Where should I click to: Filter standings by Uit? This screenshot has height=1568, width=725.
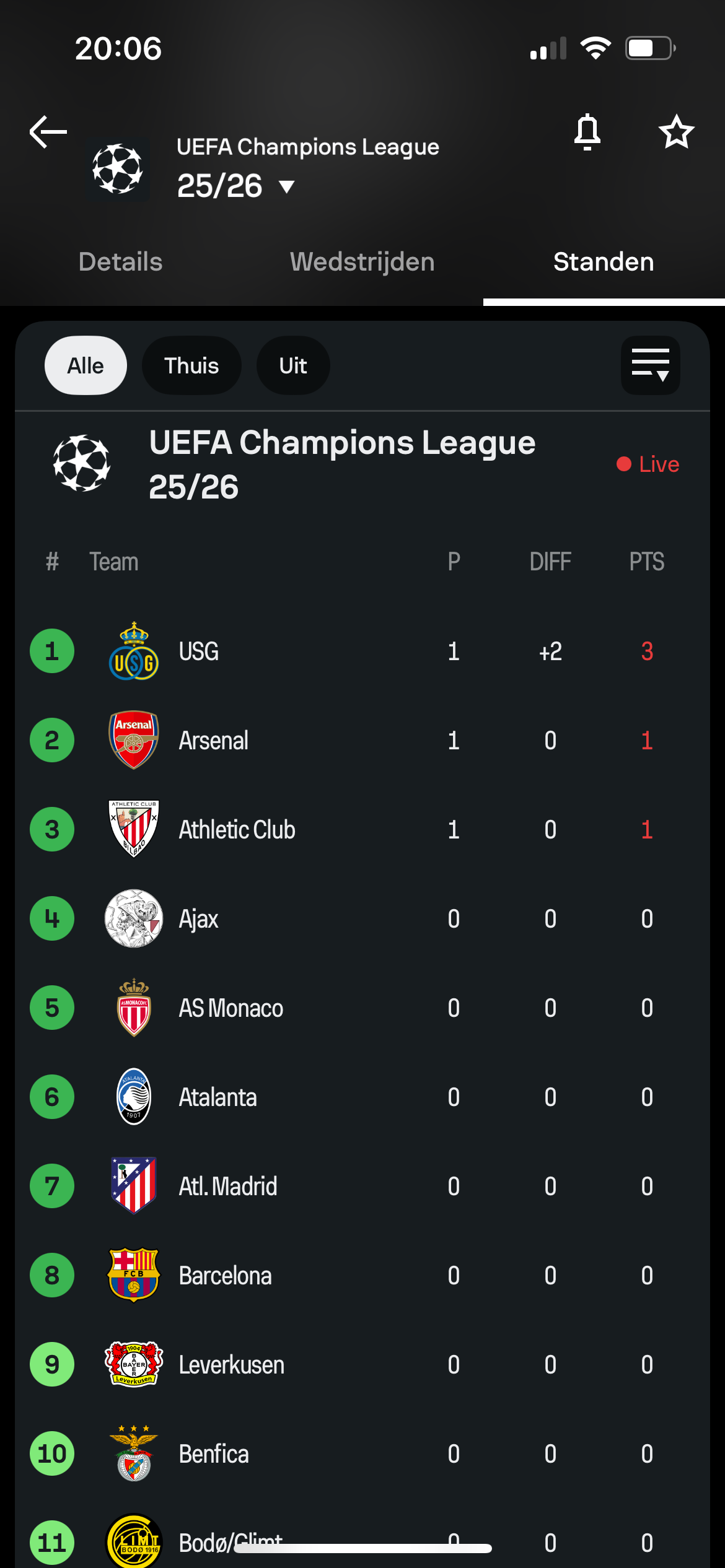click(x=293, y=365)
